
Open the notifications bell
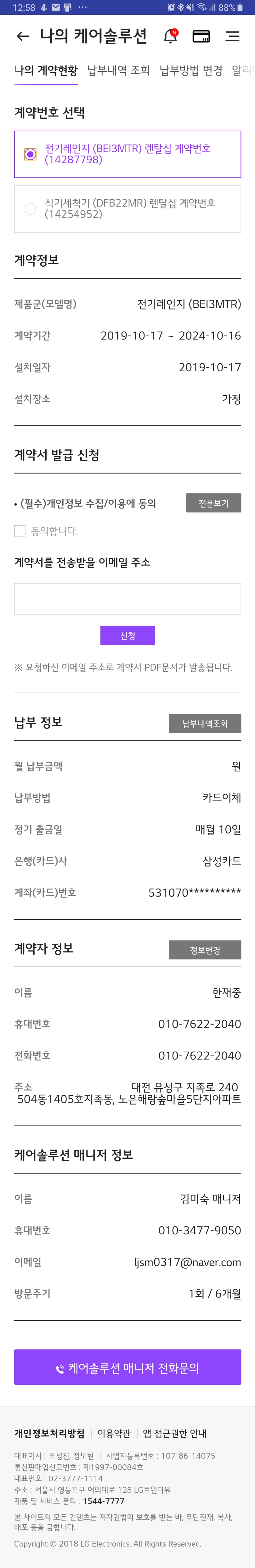[x=170, y=37]
